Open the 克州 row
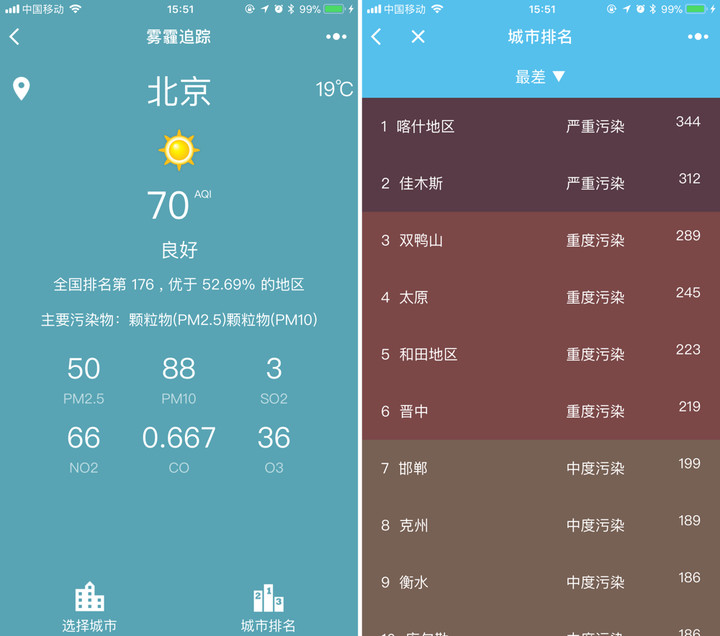This screenshot has width=720, height=636. point(540,525)
